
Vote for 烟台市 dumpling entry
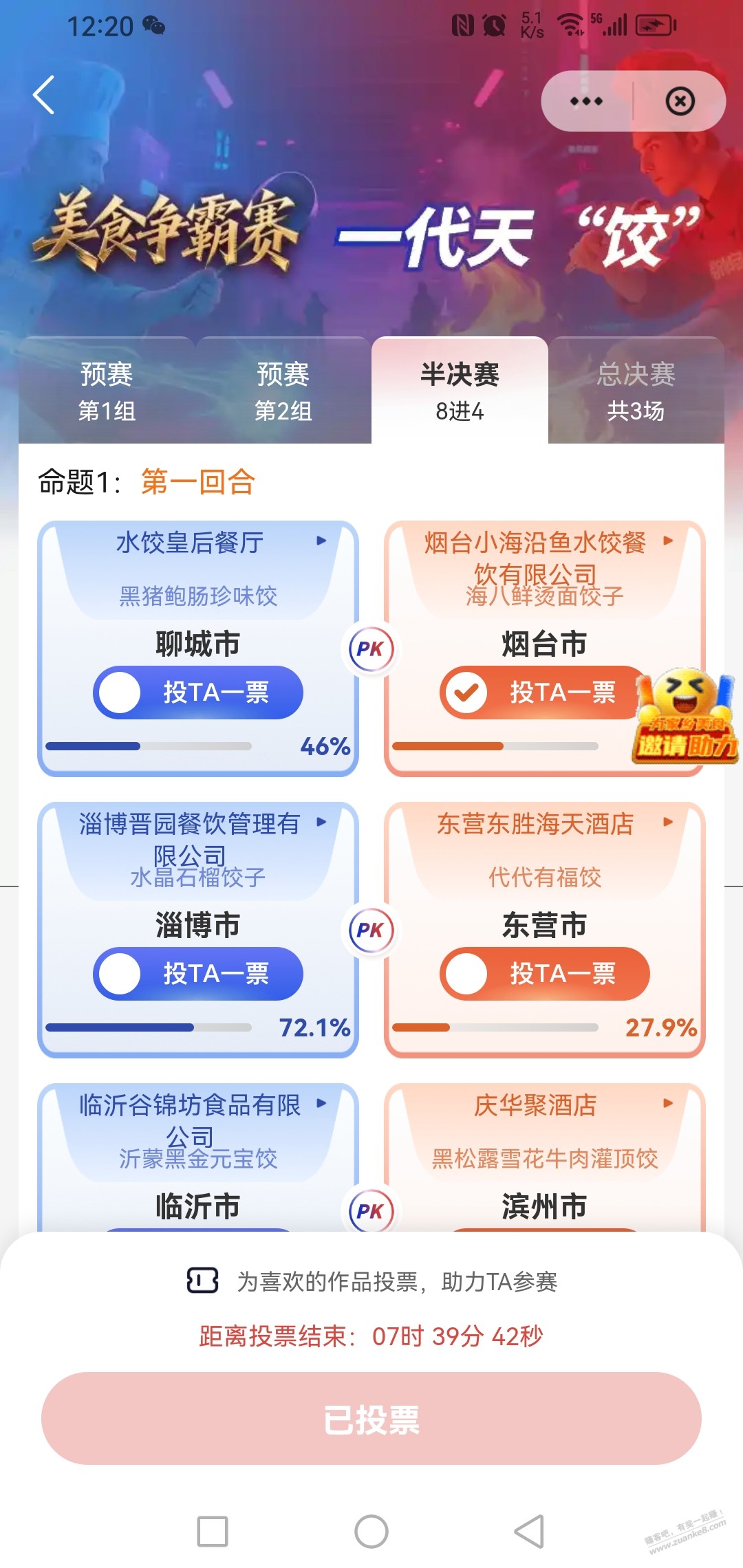pyautogui.click(x=543, y=693)
